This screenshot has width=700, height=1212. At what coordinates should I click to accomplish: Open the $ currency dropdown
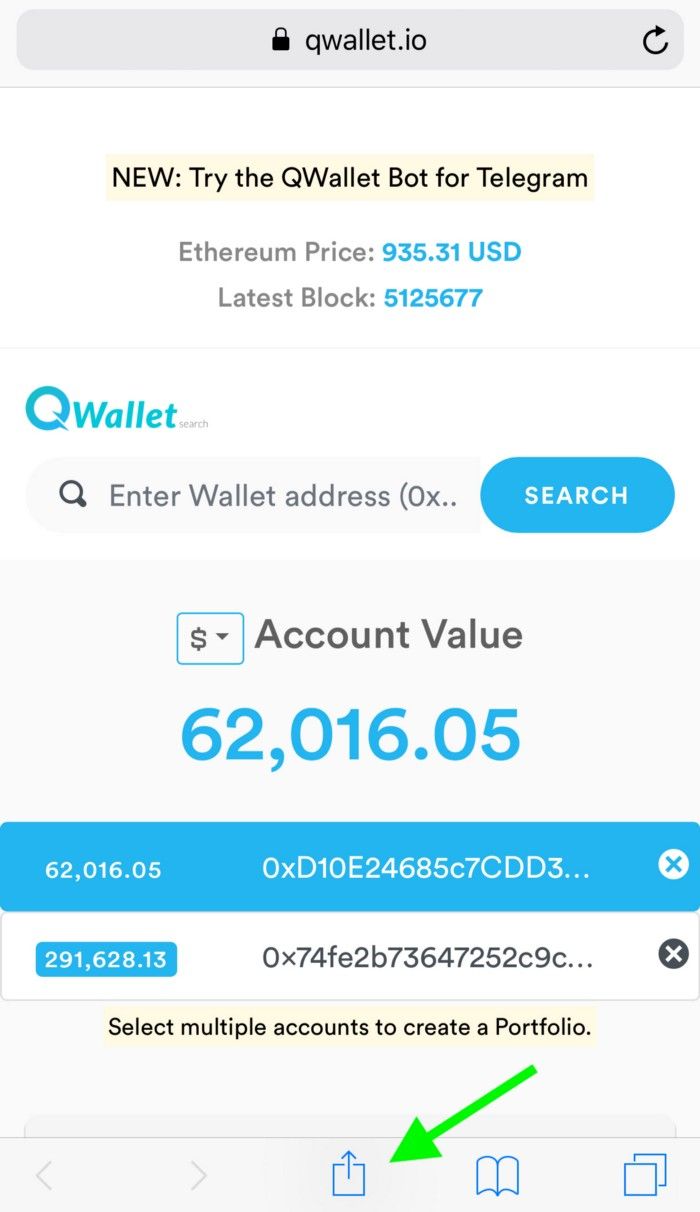[x=210, y=638]
